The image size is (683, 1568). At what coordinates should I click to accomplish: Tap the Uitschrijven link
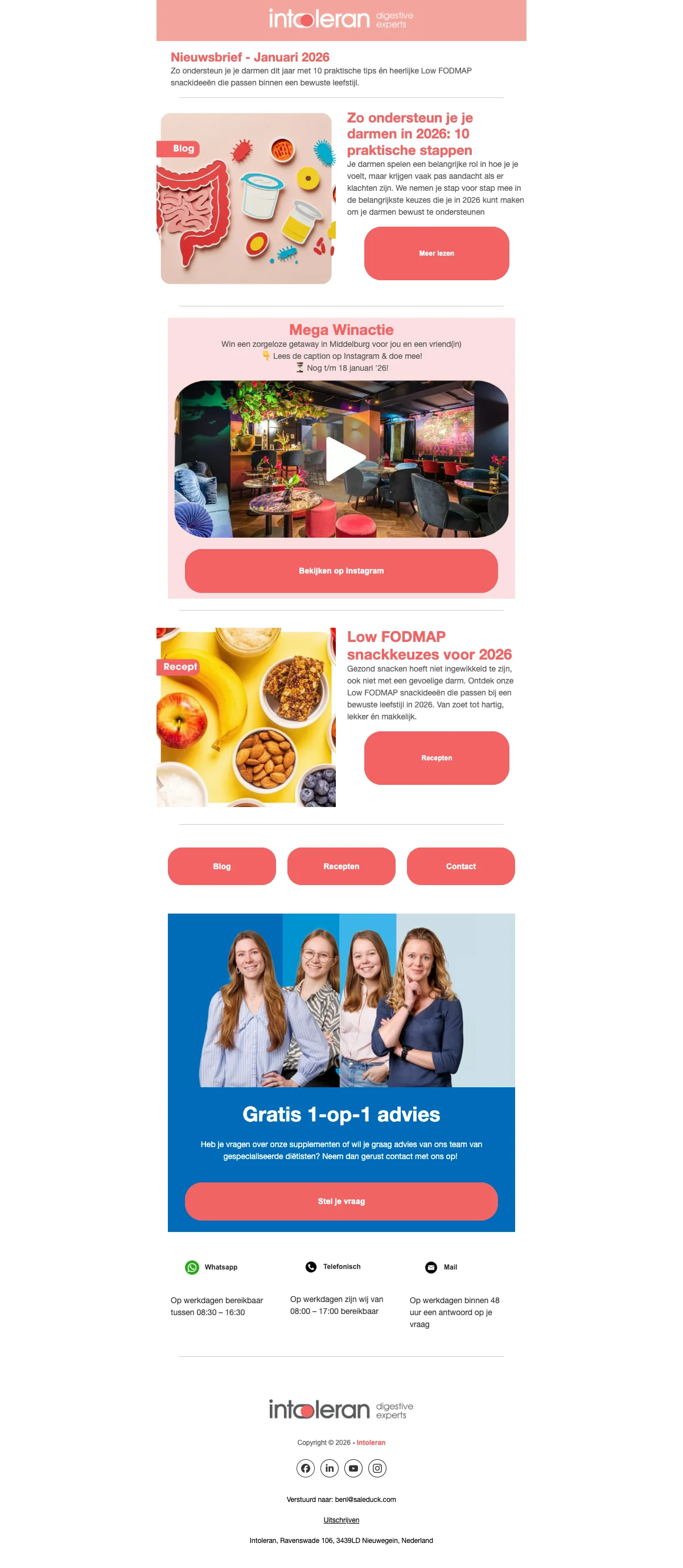pos(340,1520)
